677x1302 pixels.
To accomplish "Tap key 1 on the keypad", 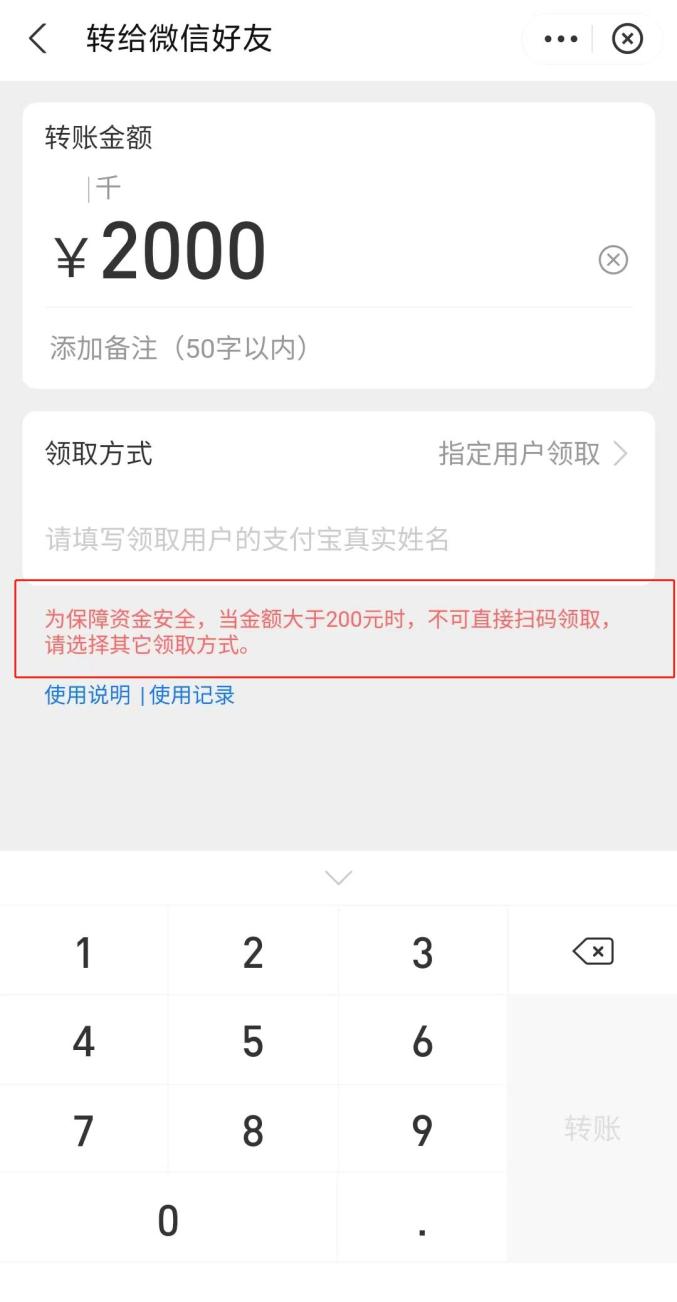I will tap(84, 953).
